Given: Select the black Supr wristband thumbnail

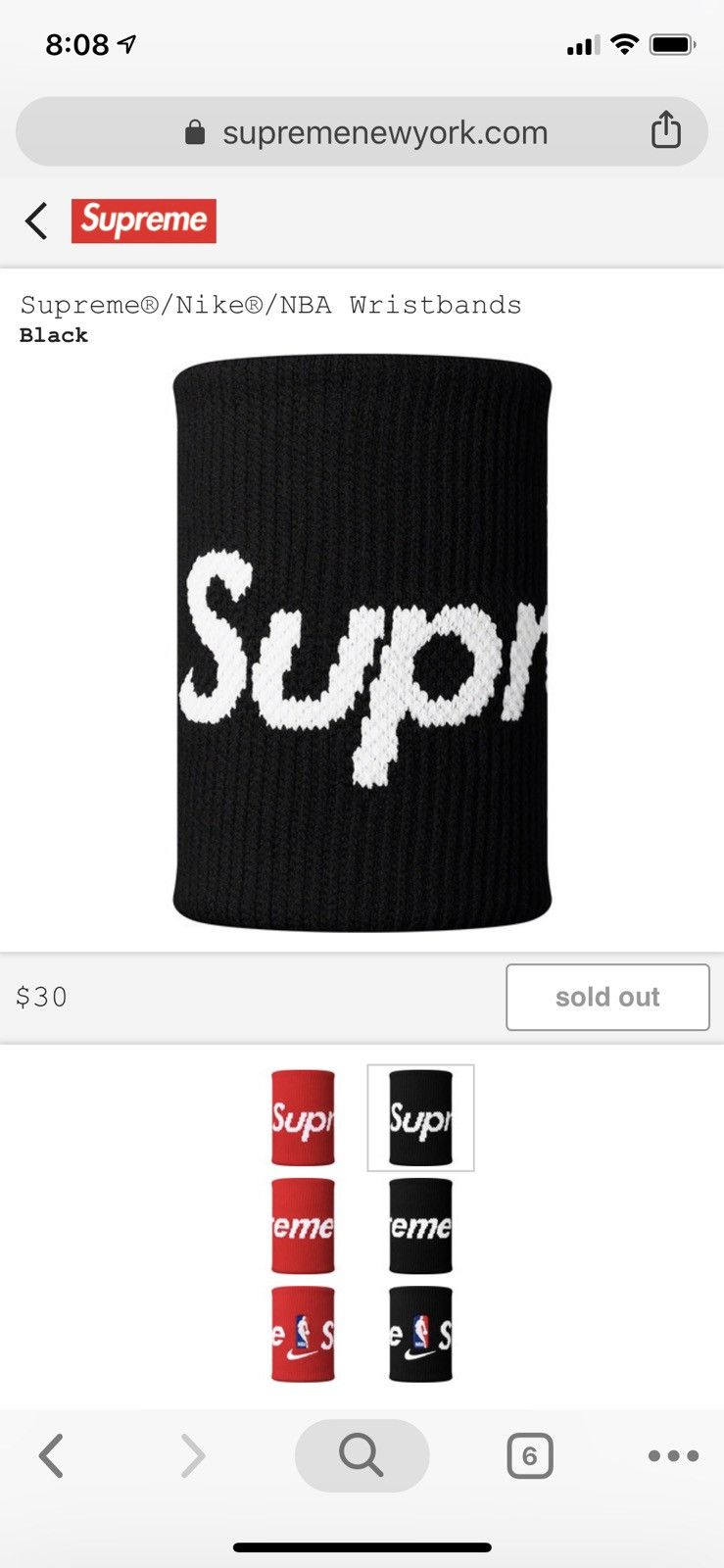Looking at the screenshot, I should (x=420, y=1118).
